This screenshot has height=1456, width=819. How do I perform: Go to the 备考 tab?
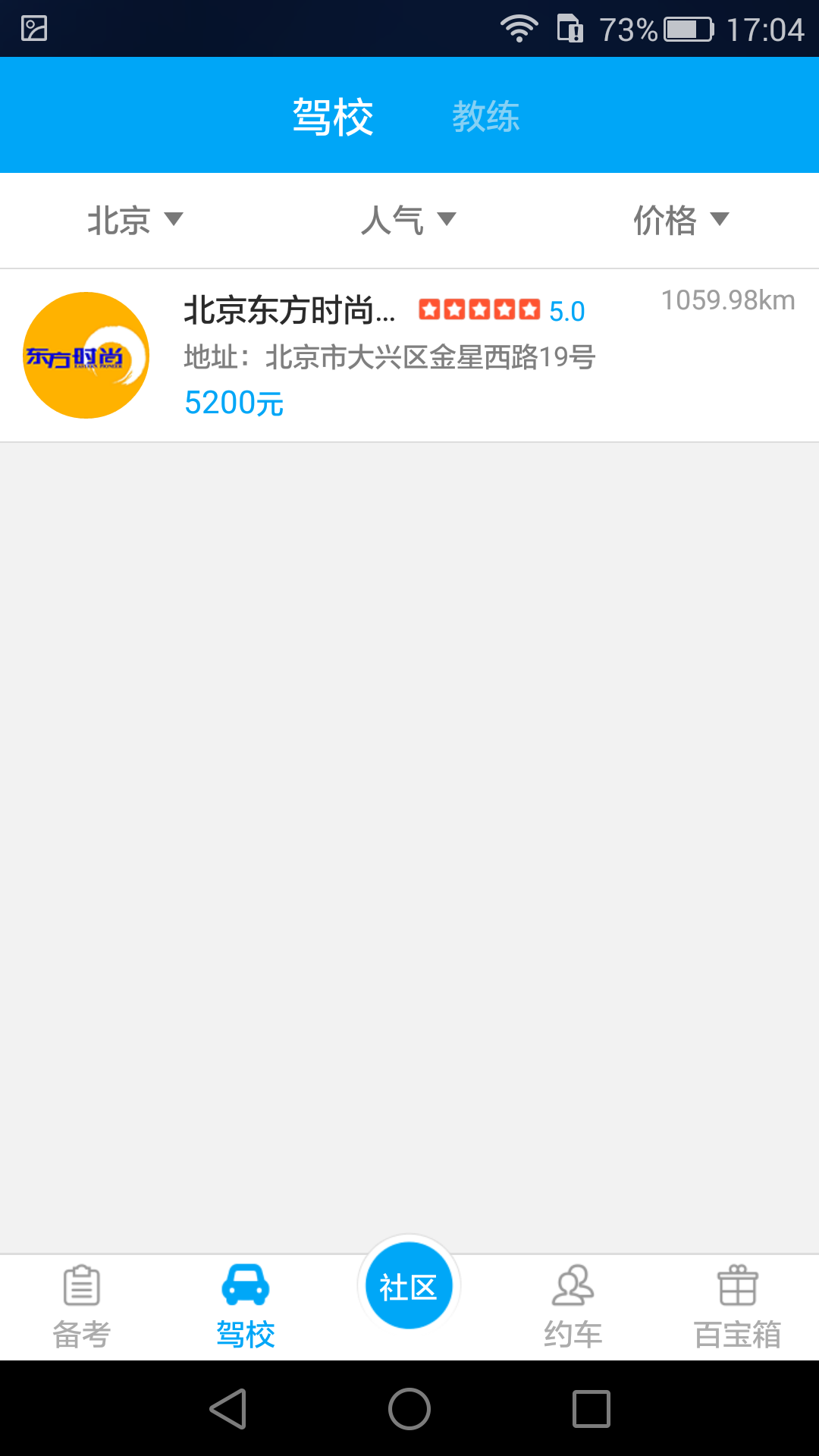[x=82, y=1307]
